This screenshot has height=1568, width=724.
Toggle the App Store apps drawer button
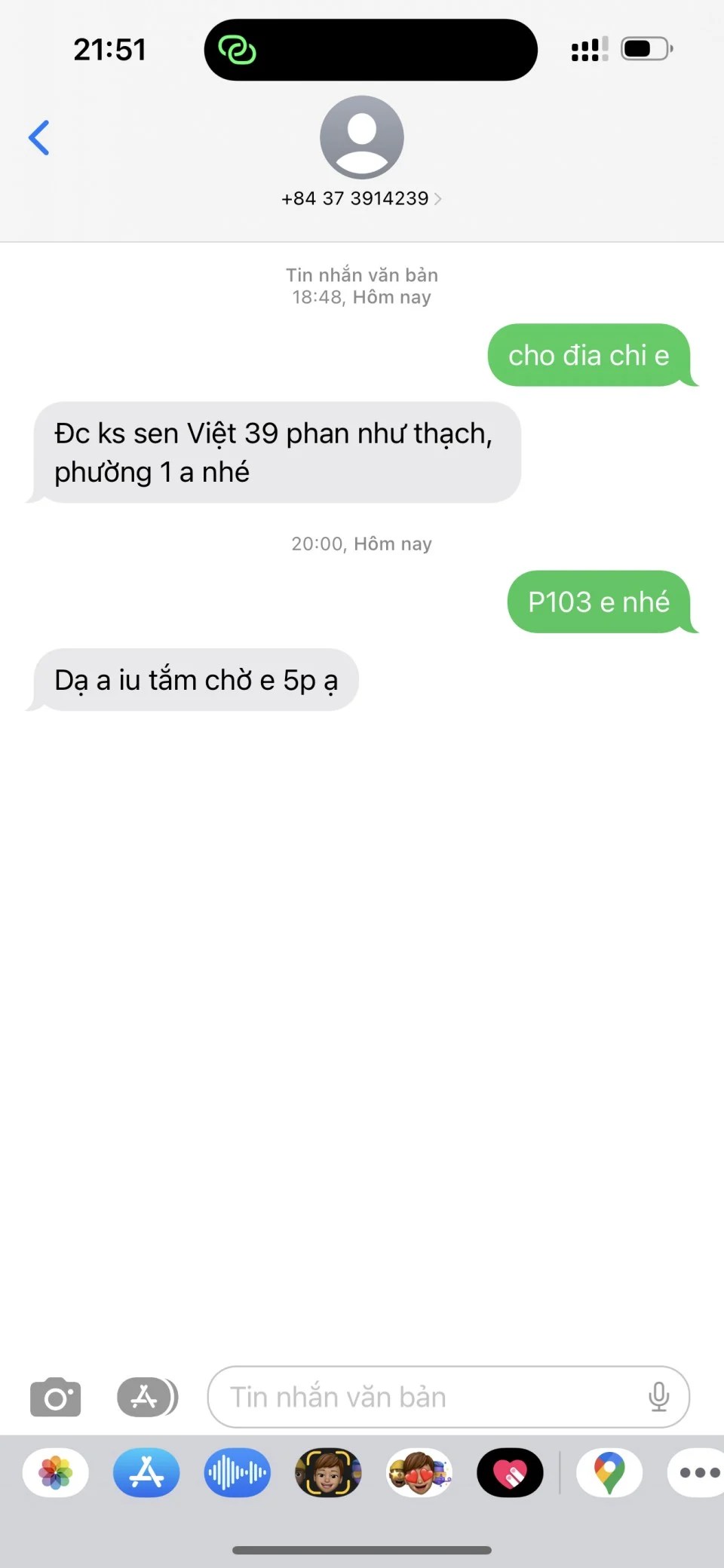147,1397
